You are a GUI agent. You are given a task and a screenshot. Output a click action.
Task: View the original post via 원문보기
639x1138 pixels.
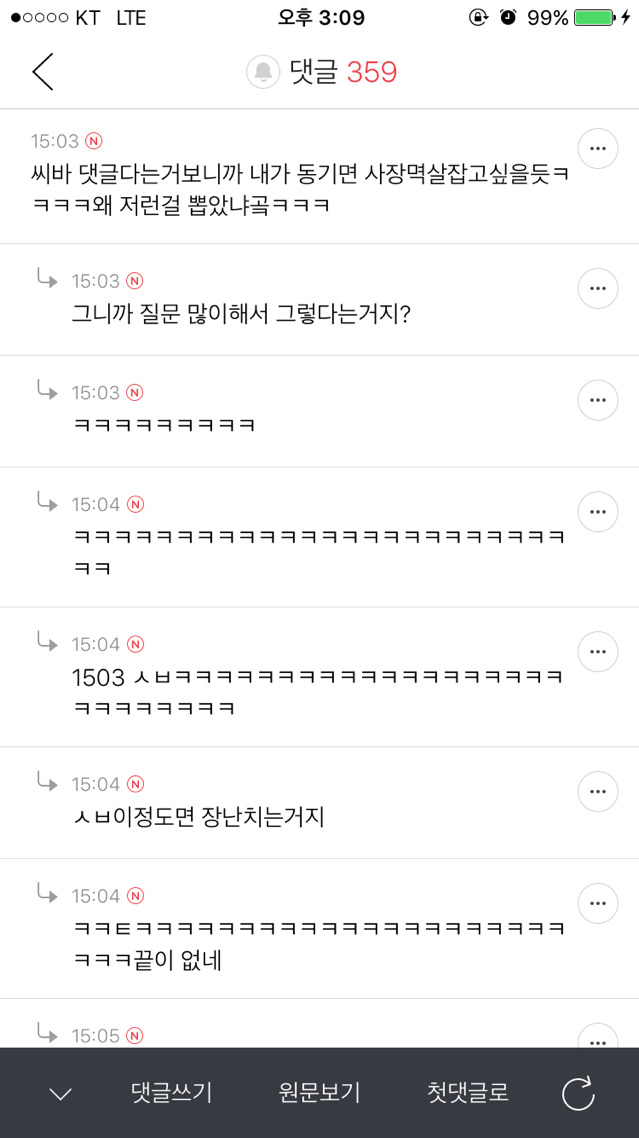(319, 1093)
